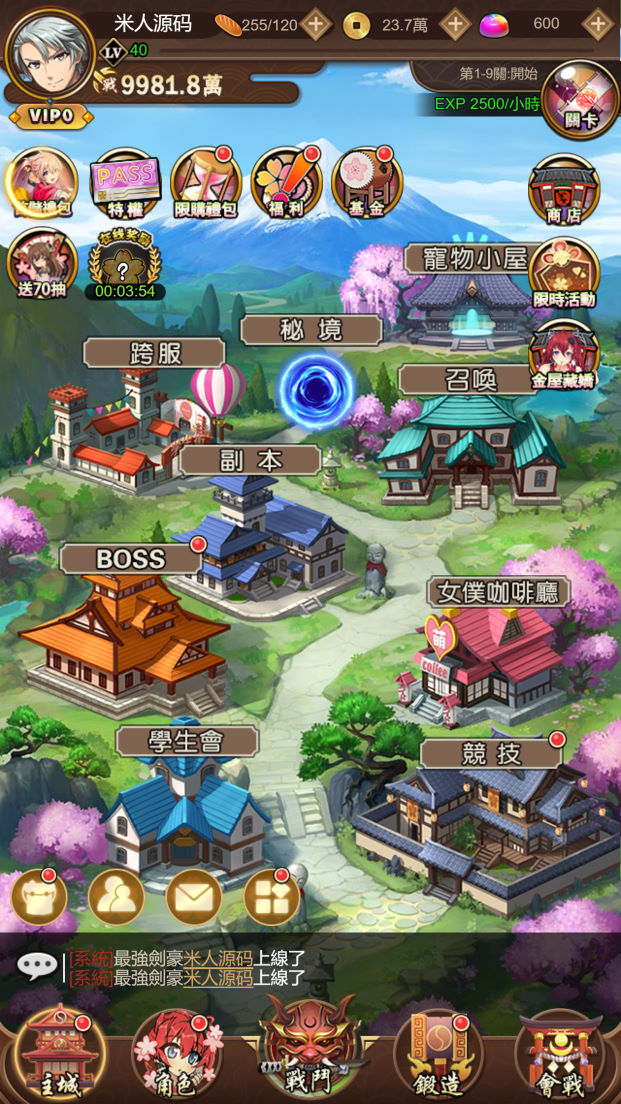Screen dimensions: 621x1104
Task: Enter the 競技 arena
Action: (x=480, y=820)
